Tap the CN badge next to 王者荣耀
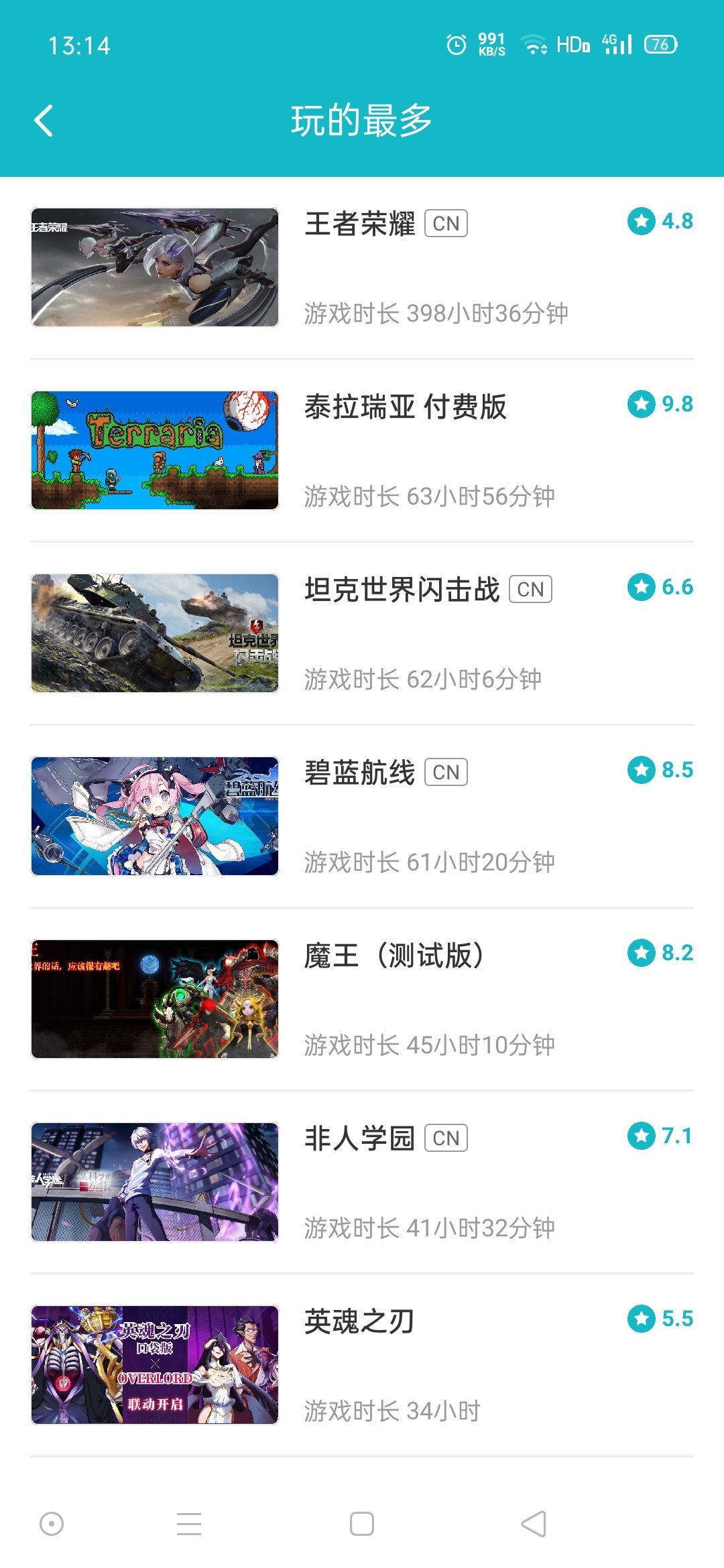This screenshot has width=724, height=1568. 446,223
